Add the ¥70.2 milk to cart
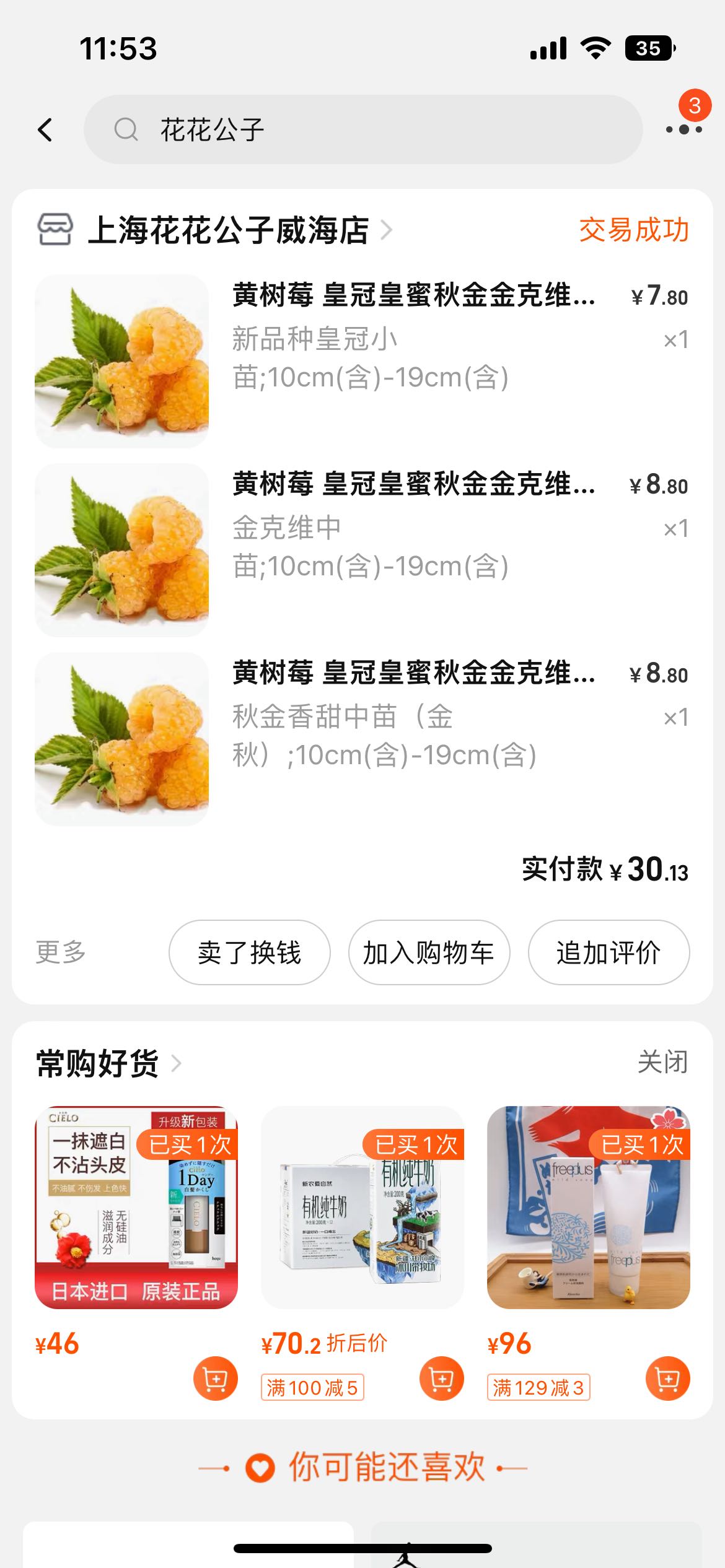Viewport: 725px width, 1568px height. click(x=441, y=1379)
